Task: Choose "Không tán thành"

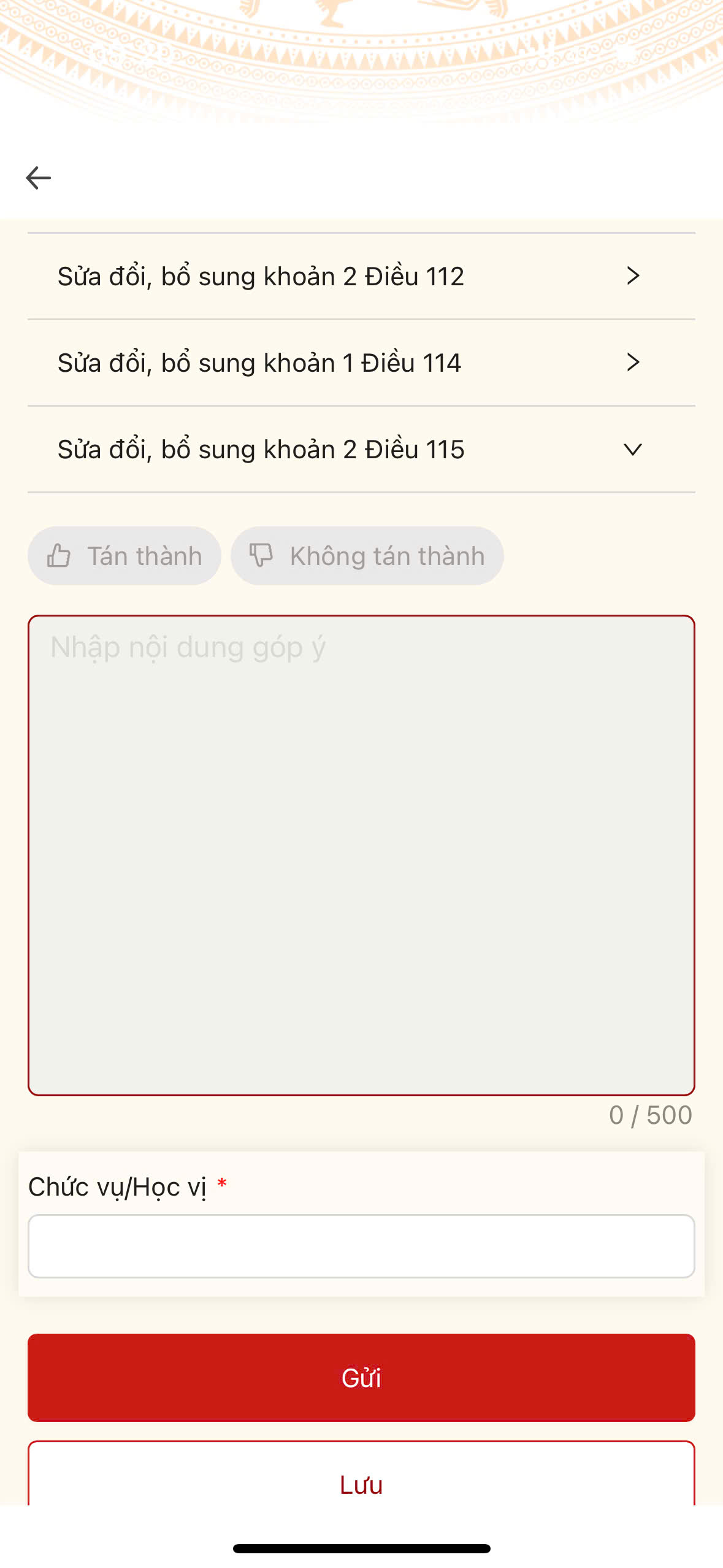Action: [367, 556]
